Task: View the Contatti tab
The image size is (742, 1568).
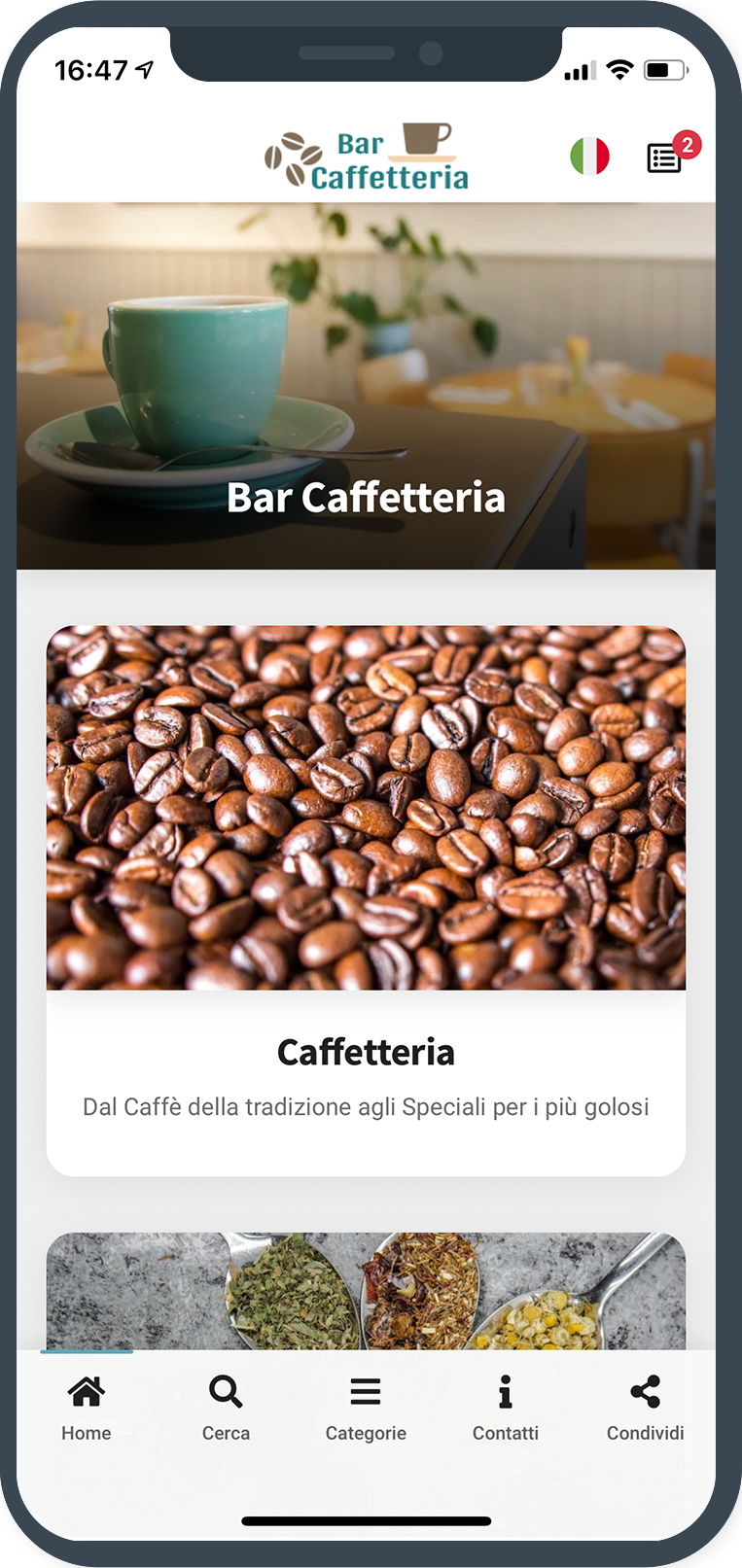Action: [x=505, y=1408]
